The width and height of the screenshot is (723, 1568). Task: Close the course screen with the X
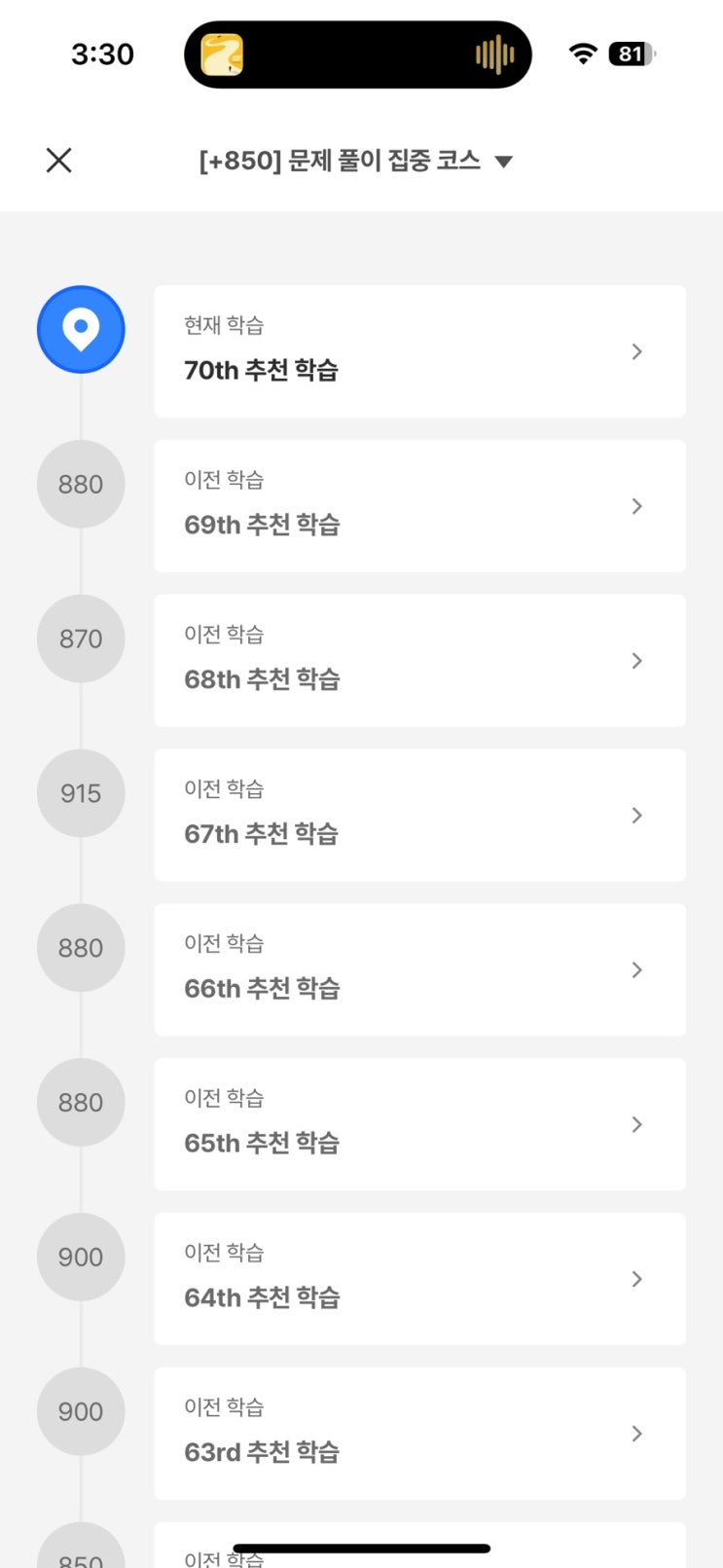[58, 160]
